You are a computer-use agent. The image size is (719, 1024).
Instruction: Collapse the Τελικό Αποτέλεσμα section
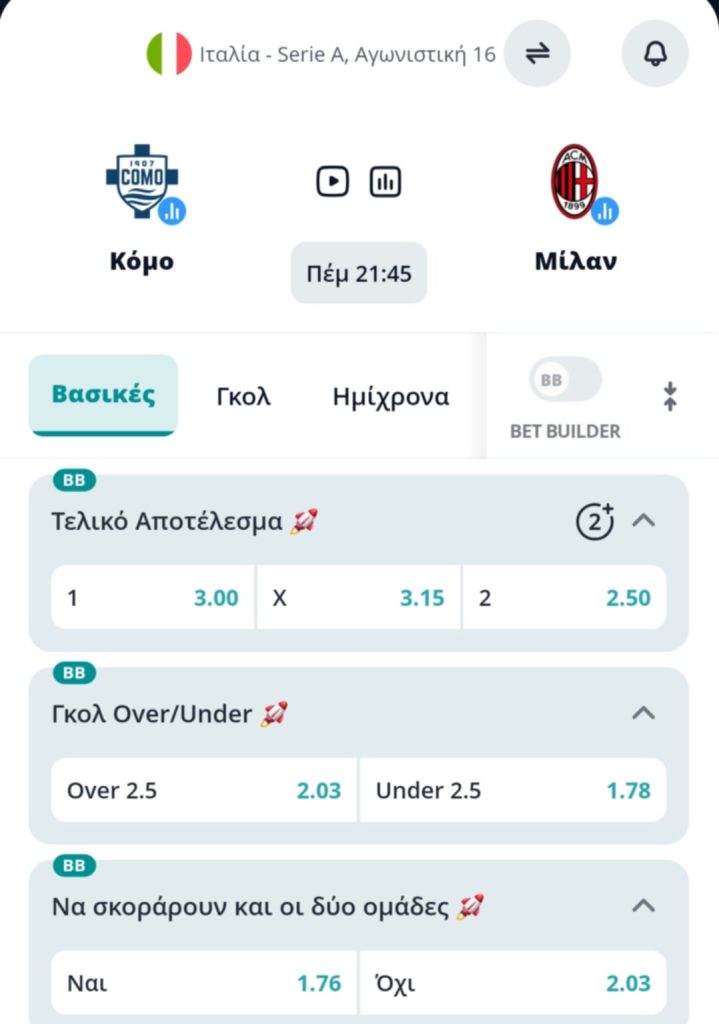[644, 521]
